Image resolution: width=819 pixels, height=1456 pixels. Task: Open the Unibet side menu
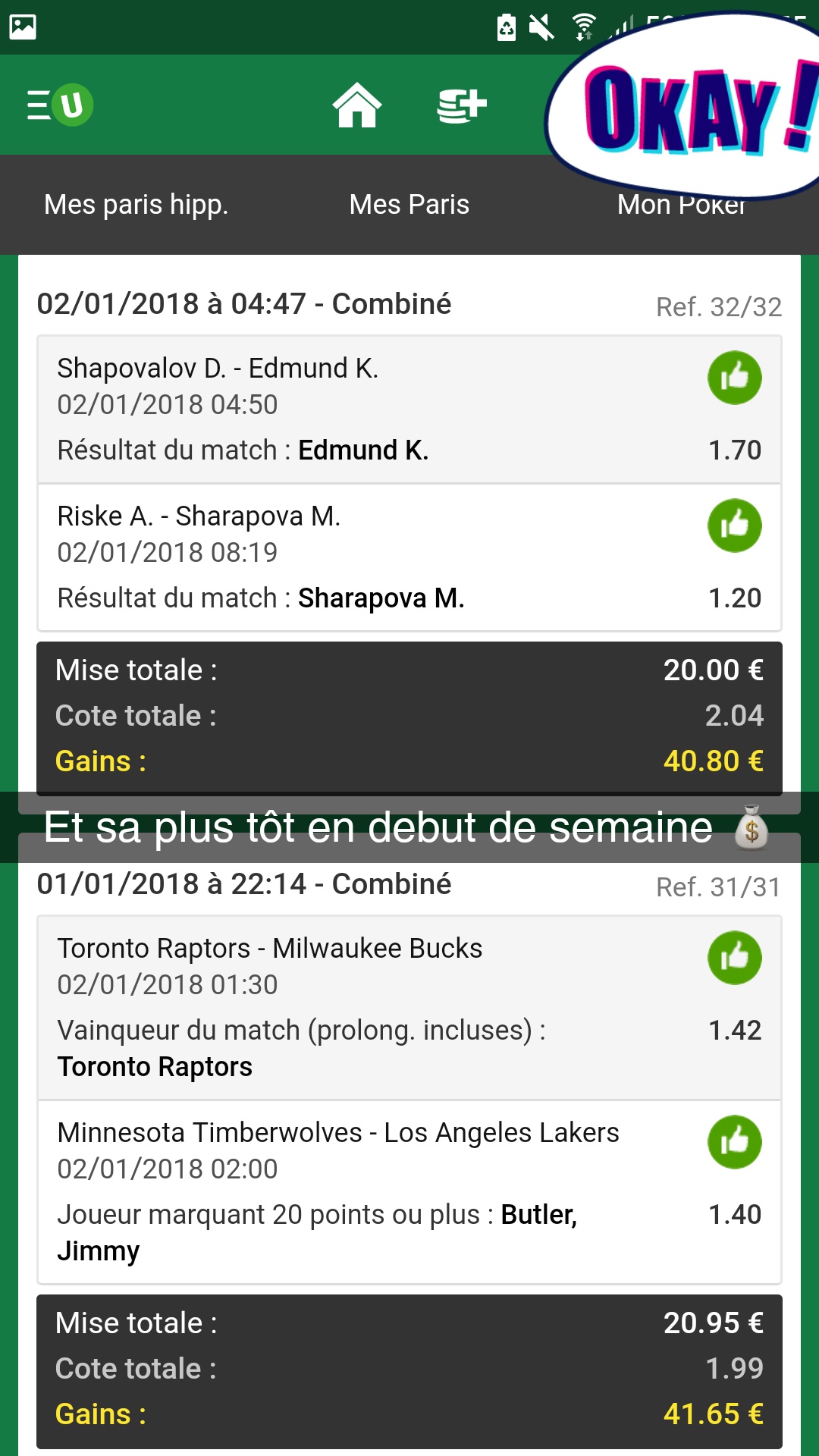(60, 105)
